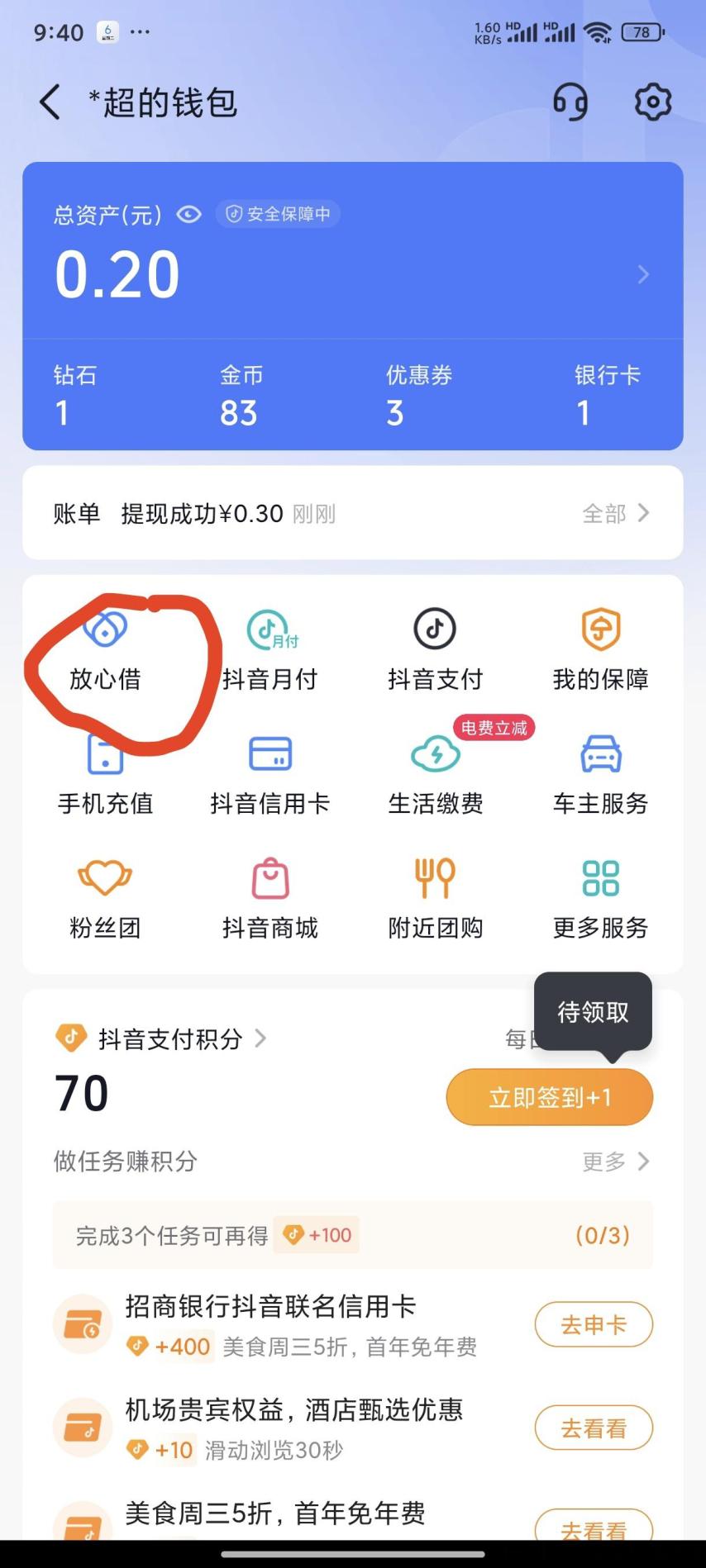View 全部 bills

[616, 514]
